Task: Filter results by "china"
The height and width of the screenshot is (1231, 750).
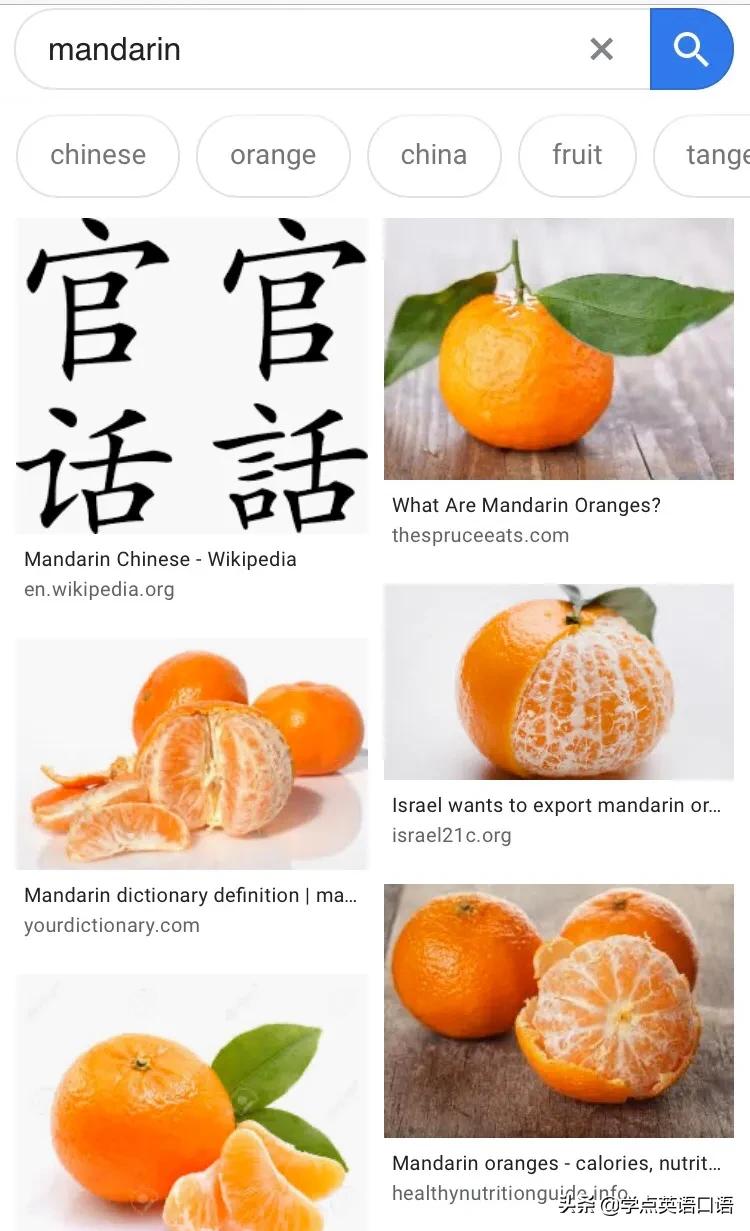Action: coord(434,156)
